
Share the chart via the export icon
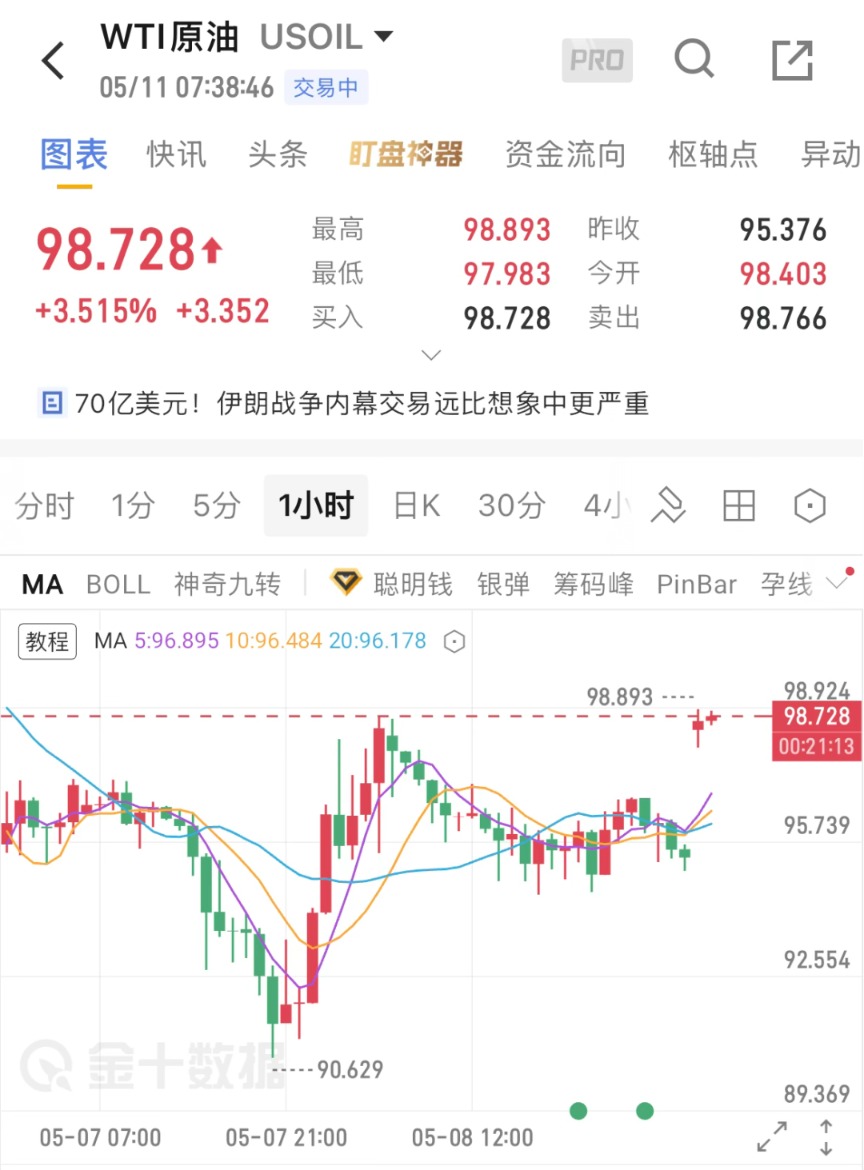(792, 60)
